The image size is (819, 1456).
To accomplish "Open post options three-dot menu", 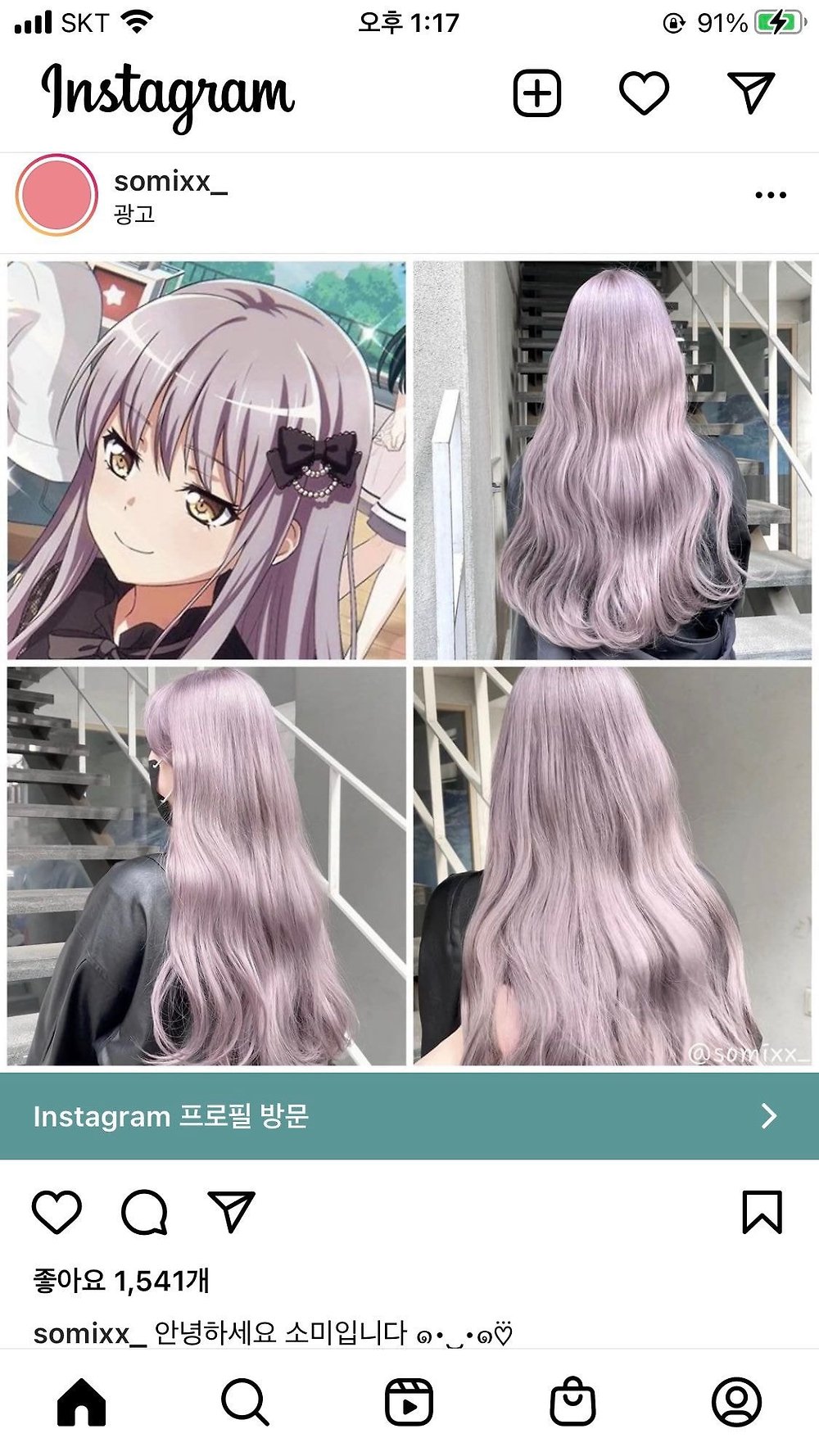I will [771, 195].
